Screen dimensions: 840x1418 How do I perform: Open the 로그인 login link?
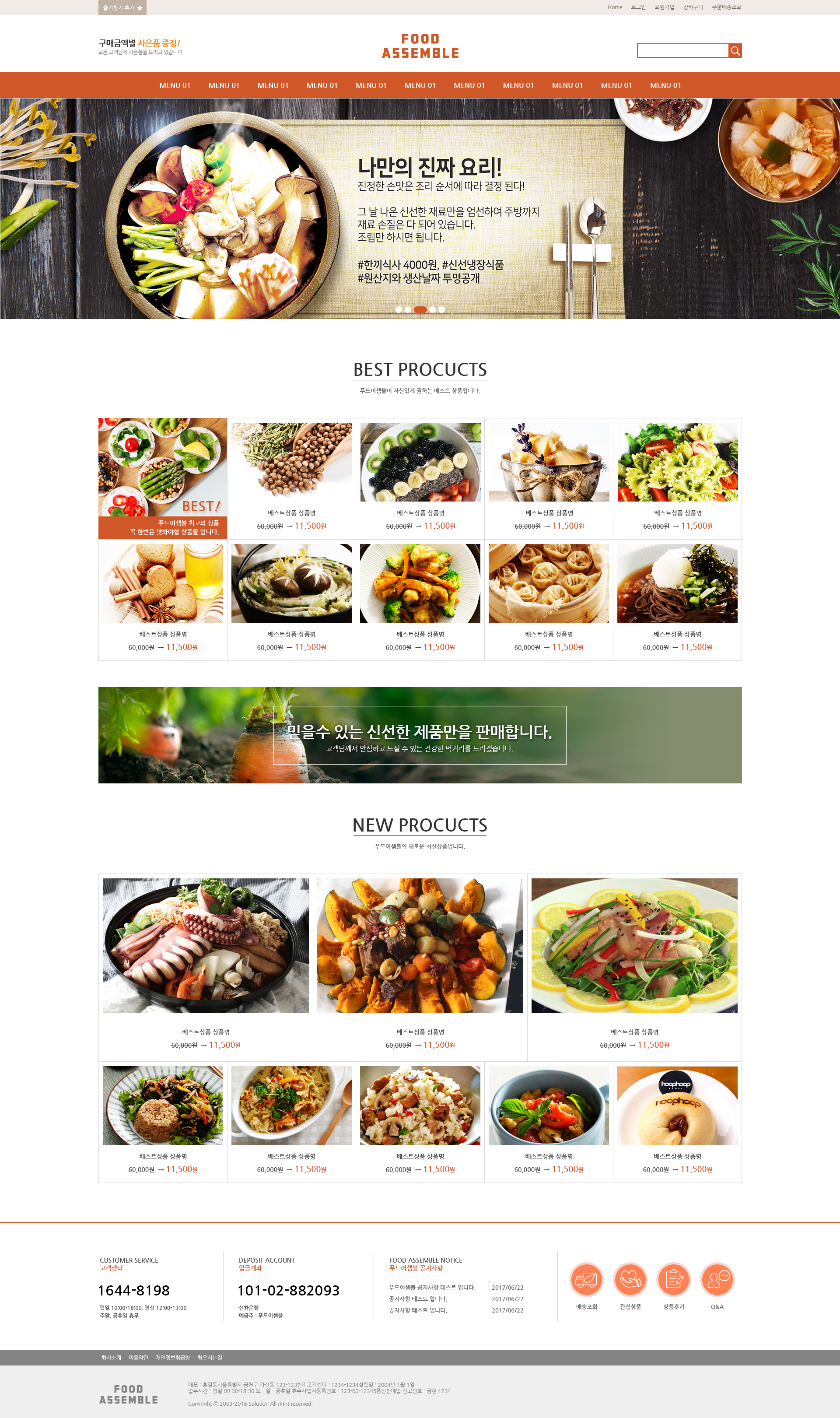[638, 7]
